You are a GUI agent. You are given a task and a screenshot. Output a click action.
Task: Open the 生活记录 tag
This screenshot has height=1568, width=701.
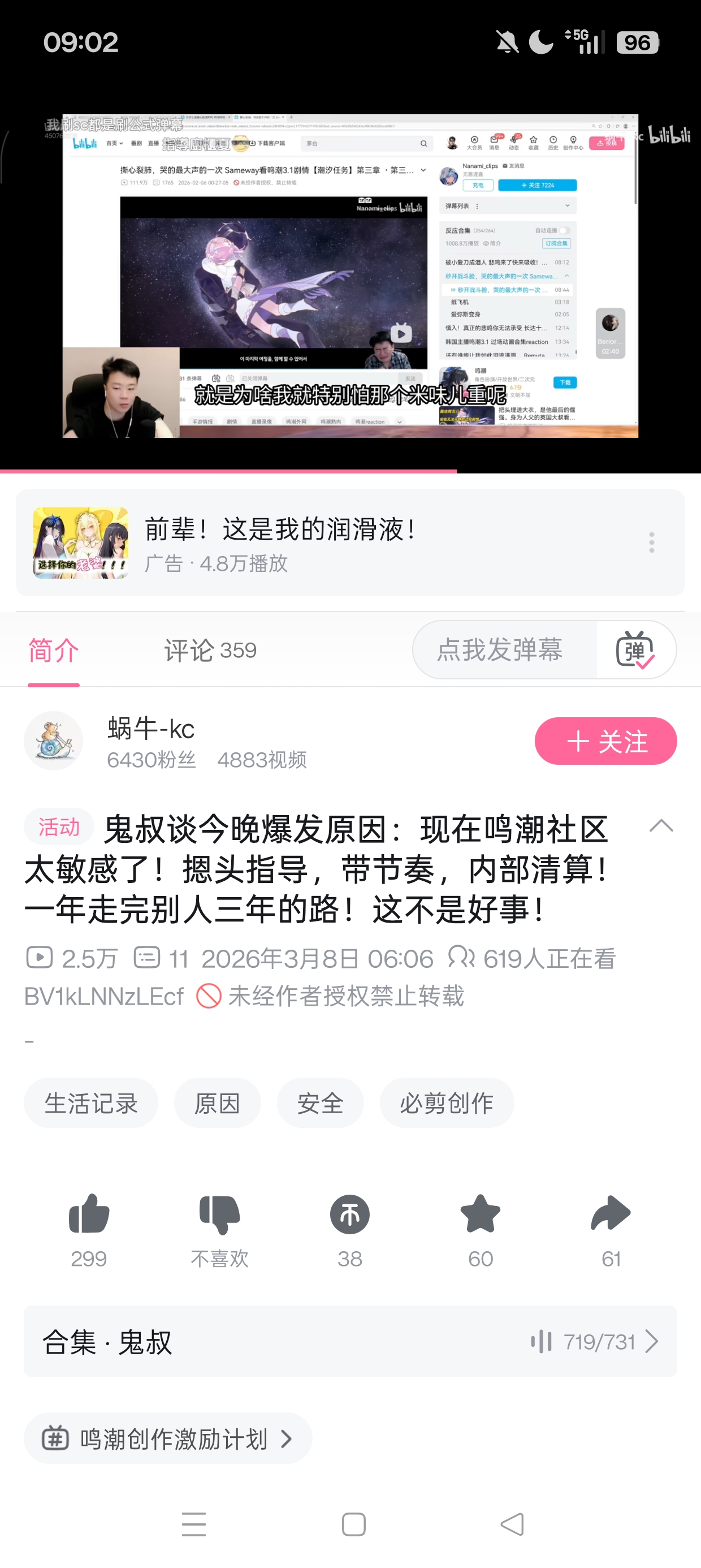pos(90,1103)
